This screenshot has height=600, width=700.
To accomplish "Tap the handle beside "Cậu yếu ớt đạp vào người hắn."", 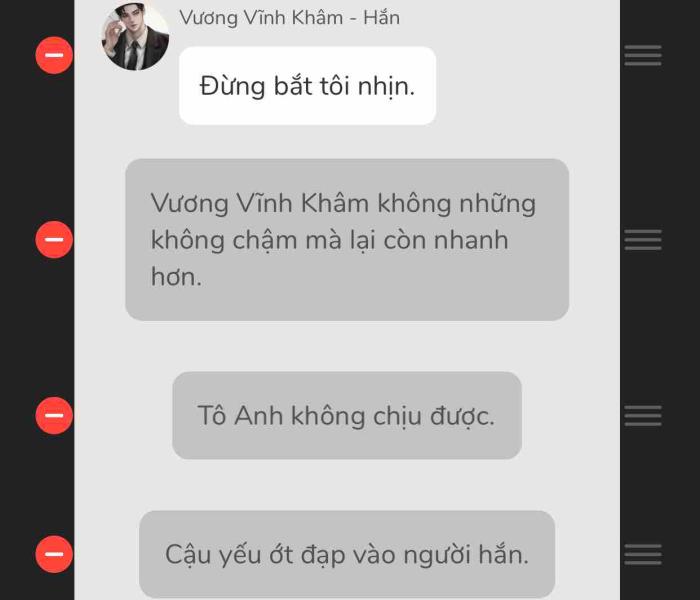I will point(643,554).
